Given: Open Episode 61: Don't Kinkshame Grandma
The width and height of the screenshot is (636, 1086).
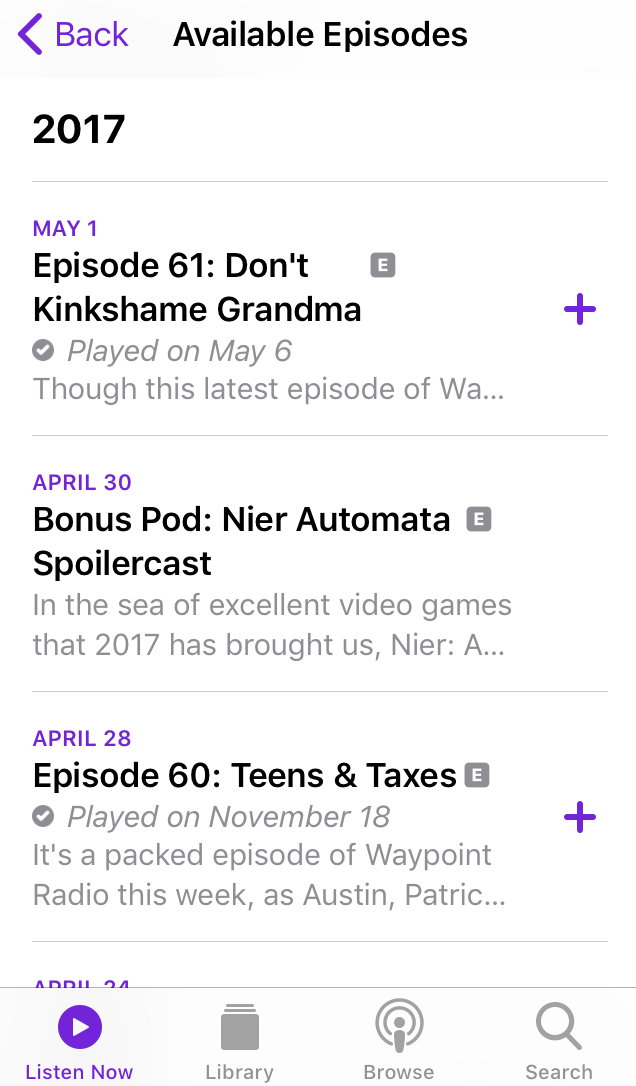Looking at the screenshot, I should [x=198, y=288].
